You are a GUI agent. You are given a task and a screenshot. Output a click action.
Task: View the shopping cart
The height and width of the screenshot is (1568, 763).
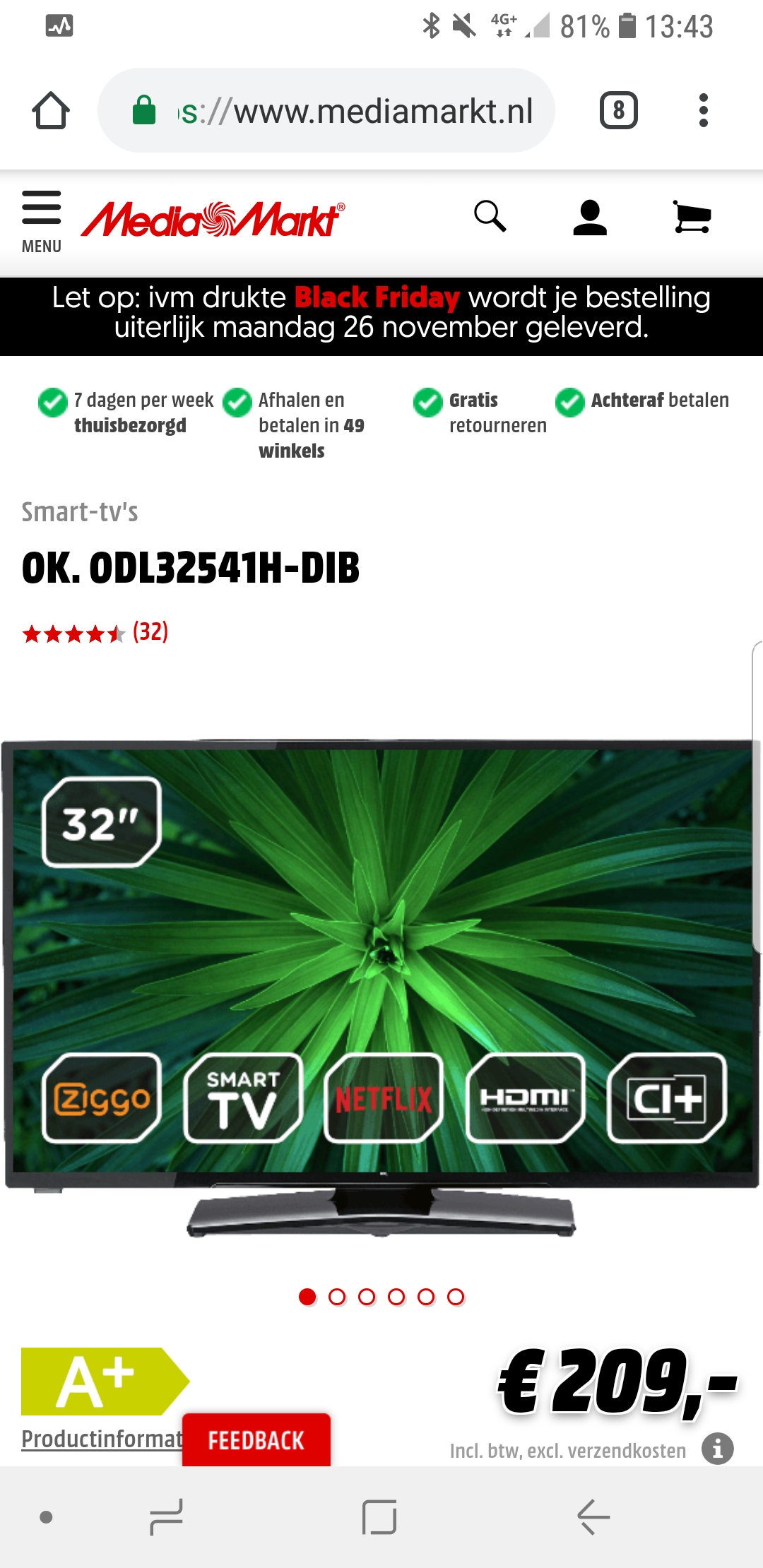tap(692, 216)
